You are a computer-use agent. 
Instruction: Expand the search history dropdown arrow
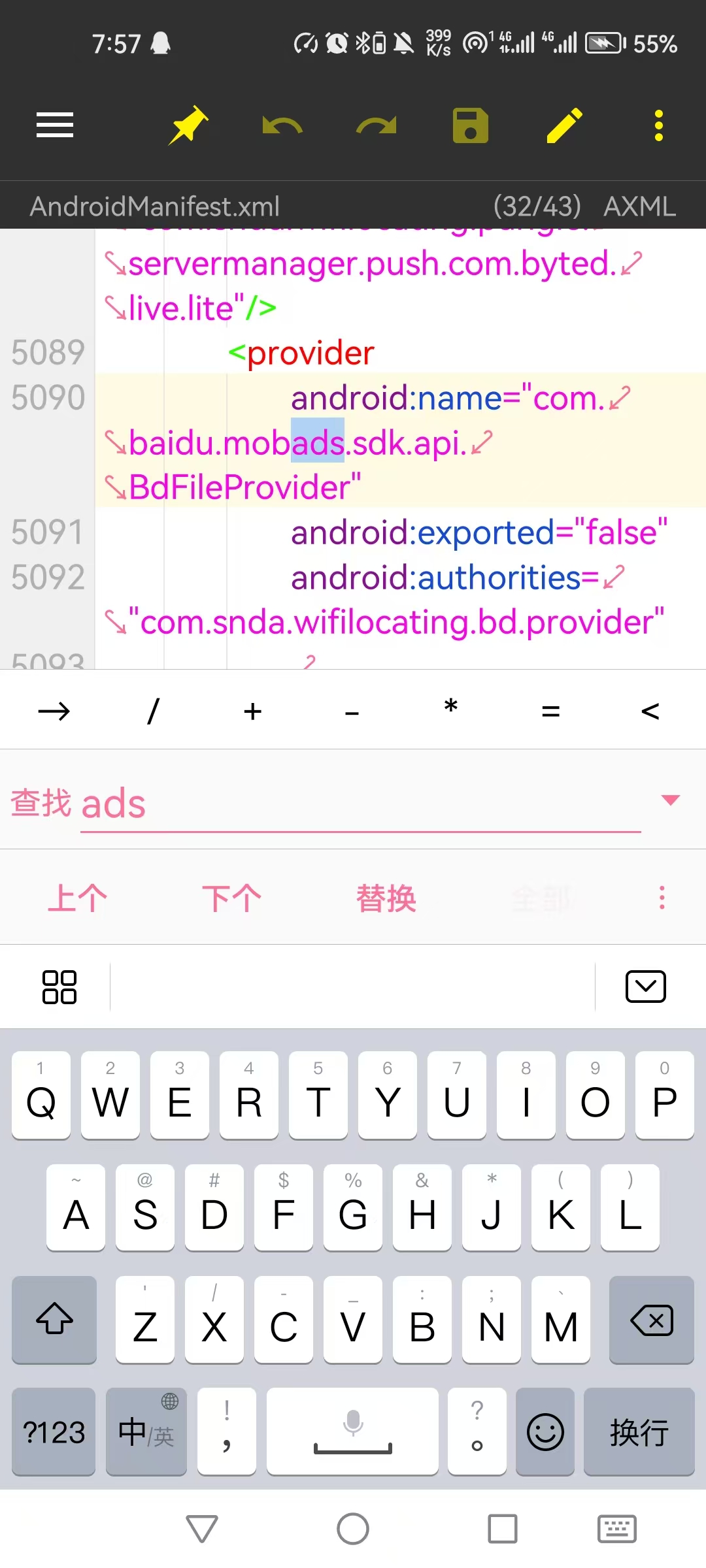pyautogui.click(x=671, y=800)
